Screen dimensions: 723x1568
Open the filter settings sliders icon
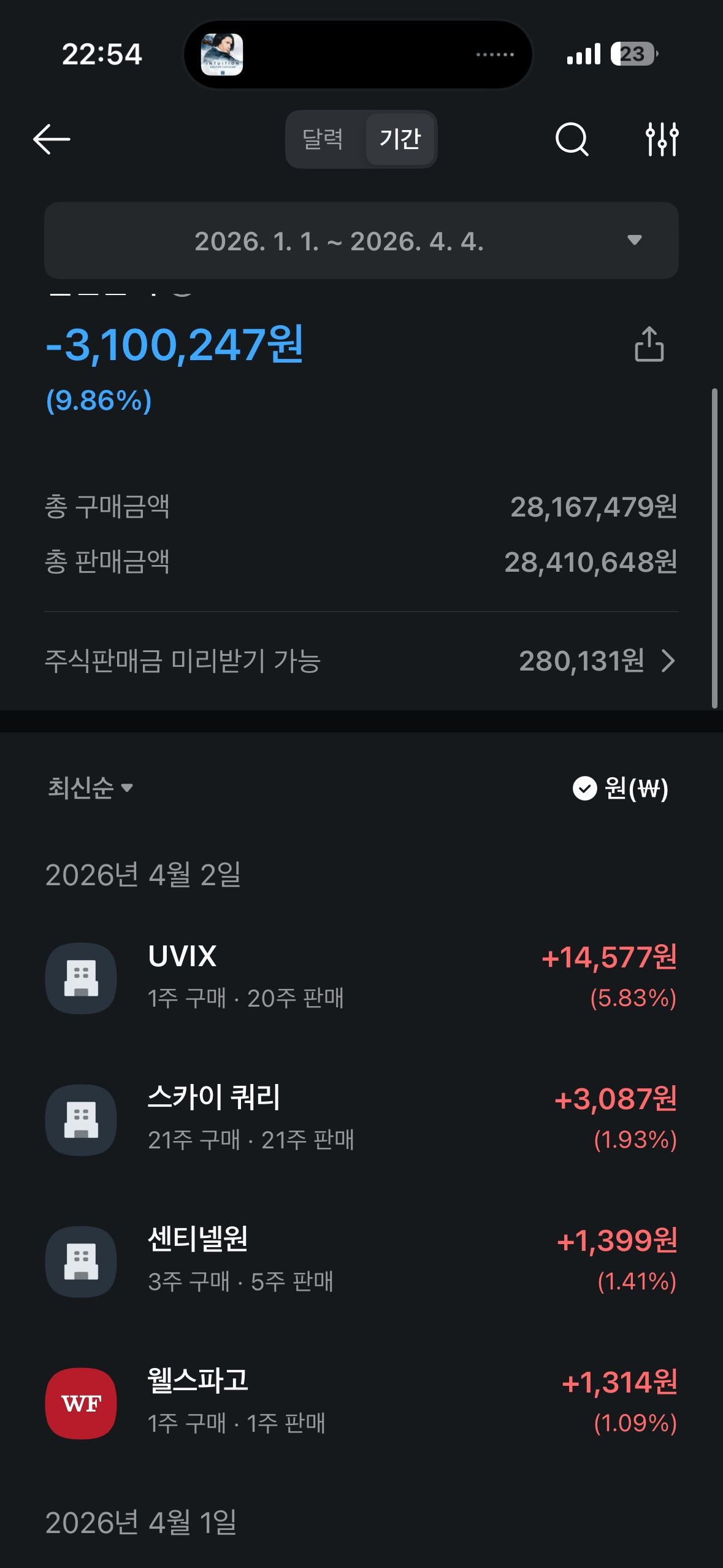(x=662, y=139)
